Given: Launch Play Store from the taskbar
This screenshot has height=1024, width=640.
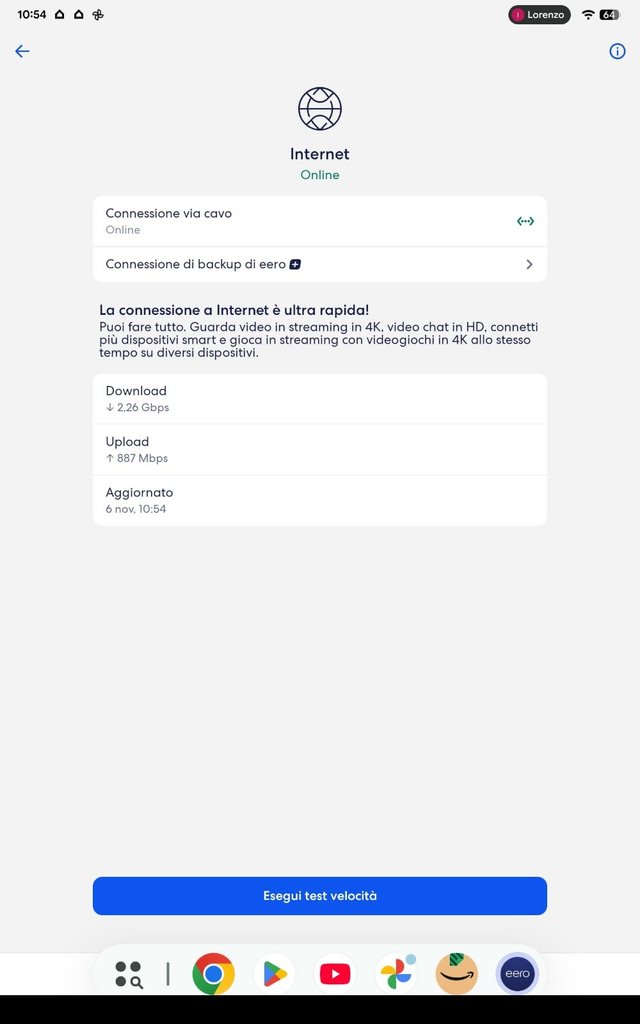Looking at the screenshot, I should (x=274, y=974).
